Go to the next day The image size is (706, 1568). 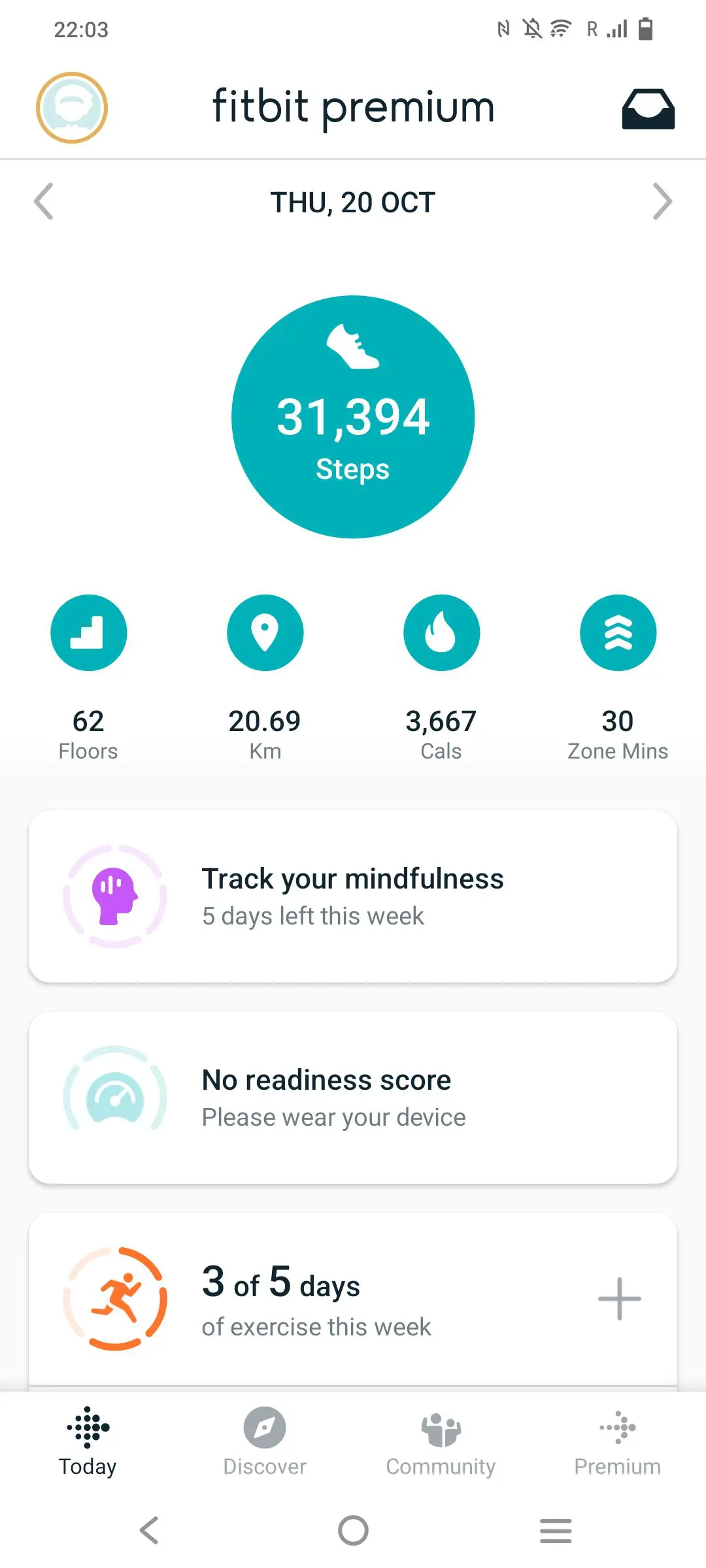click(x=662, y=202)
